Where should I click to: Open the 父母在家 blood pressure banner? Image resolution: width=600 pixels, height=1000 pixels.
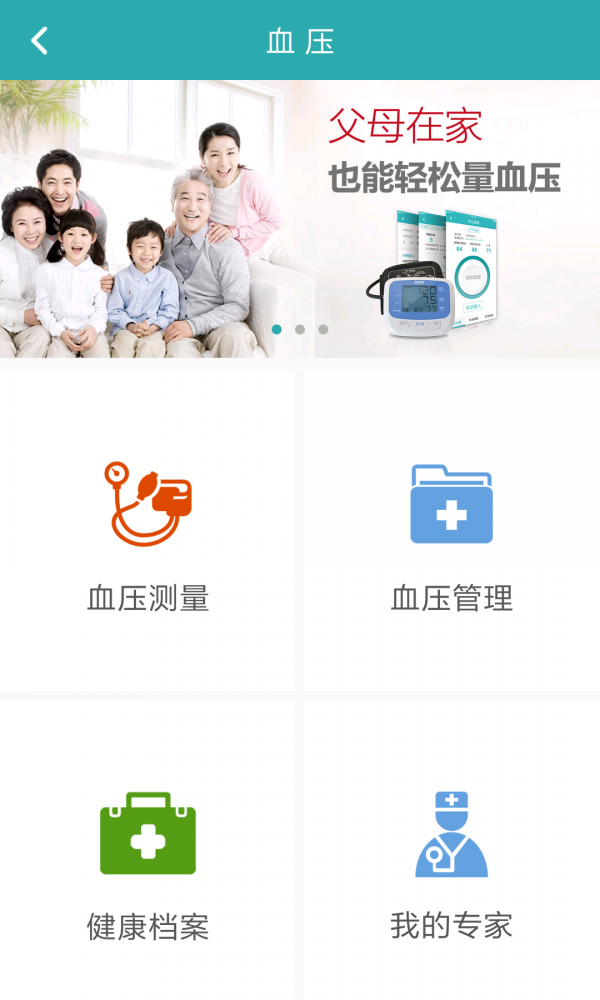point(300,218)
